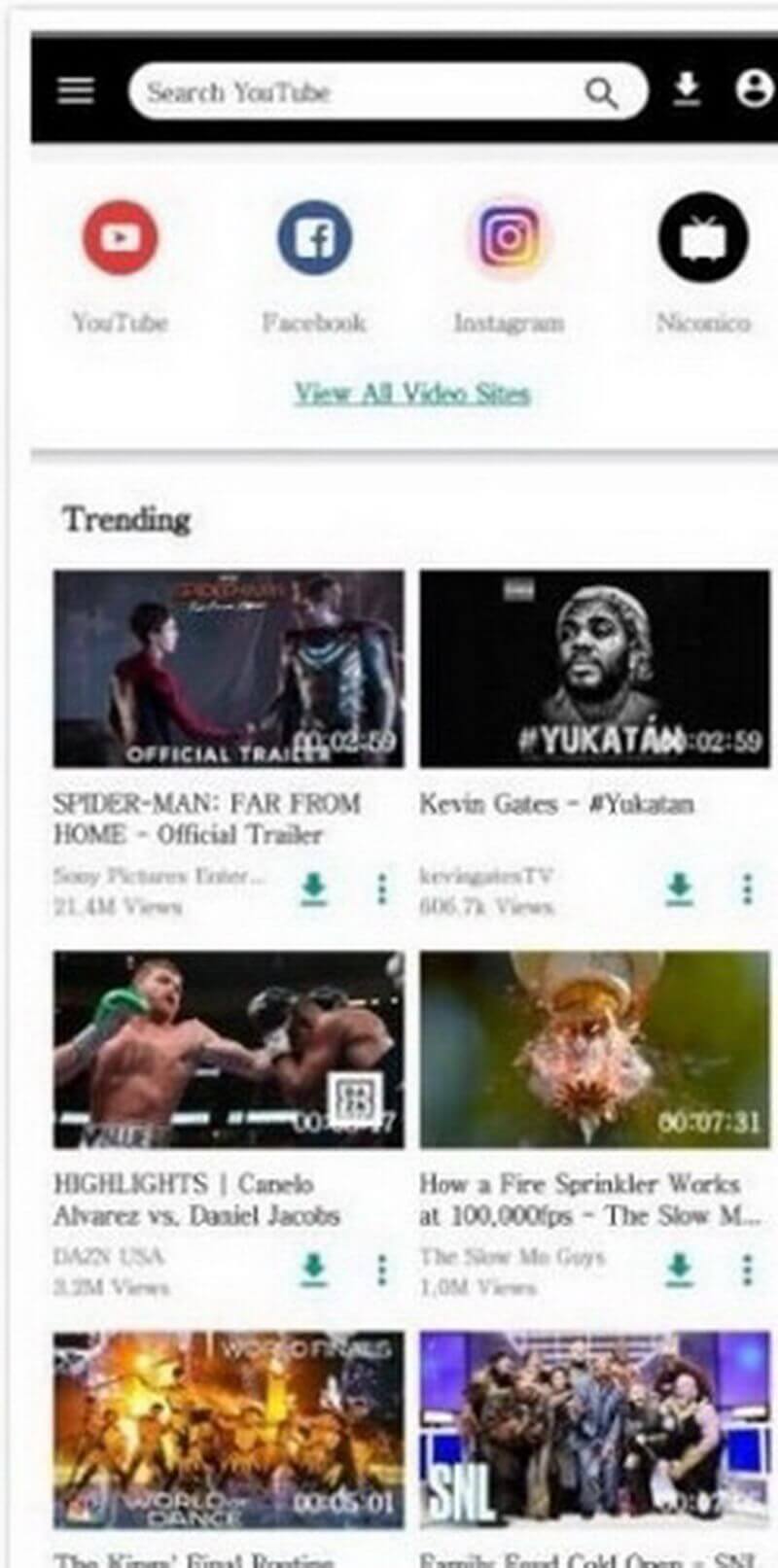The image size is (778, 1568).
Task: Open more options for Spider-Man trailer
Action: [x=382, y=889]
